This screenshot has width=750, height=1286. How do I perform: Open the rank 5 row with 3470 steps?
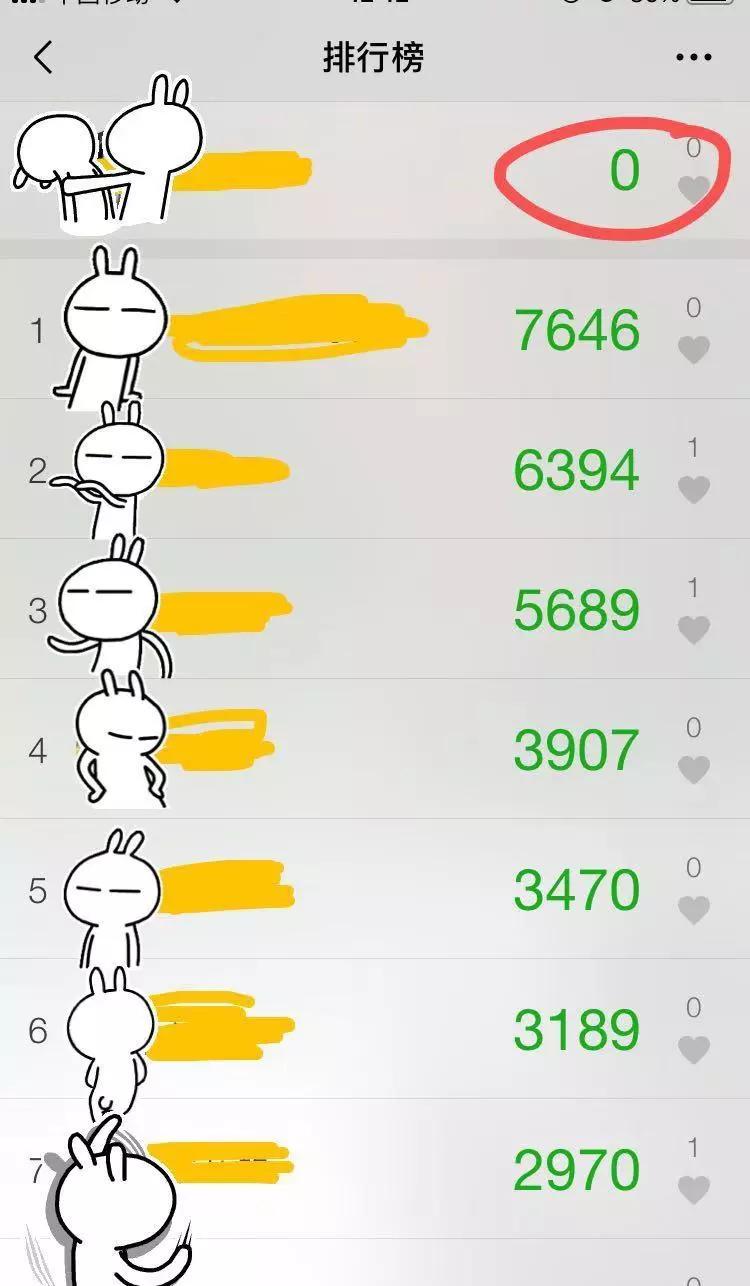pyautogui.click(x=400, y=890)
